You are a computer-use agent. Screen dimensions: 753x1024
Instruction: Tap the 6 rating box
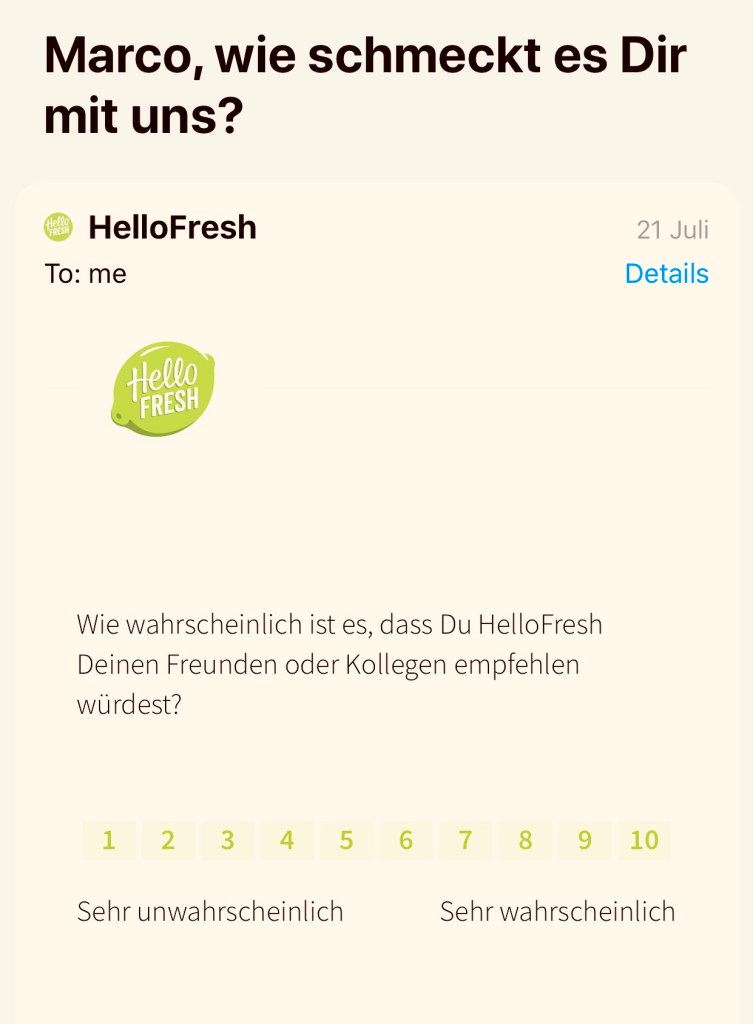(406, 840)
